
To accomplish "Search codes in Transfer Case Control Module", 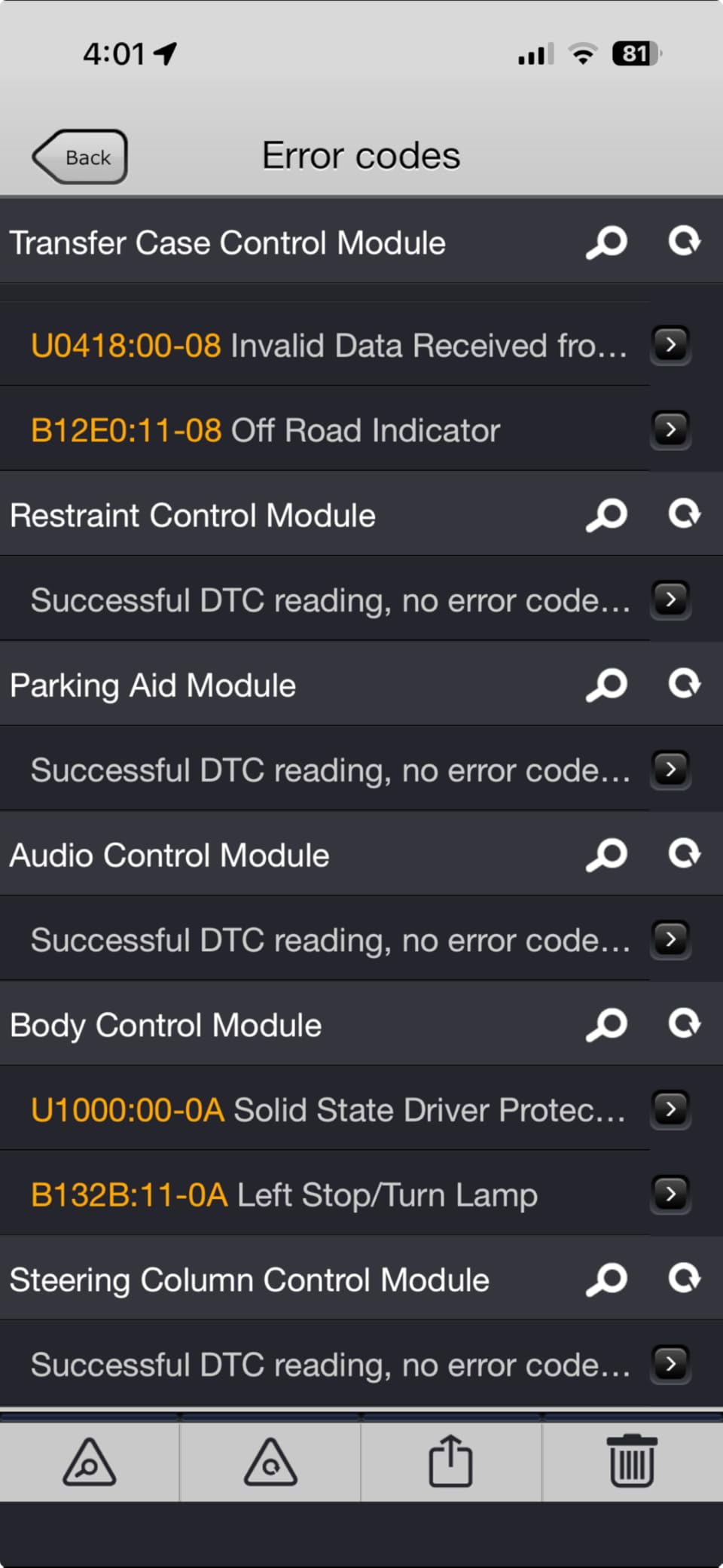I will [606, 242].
